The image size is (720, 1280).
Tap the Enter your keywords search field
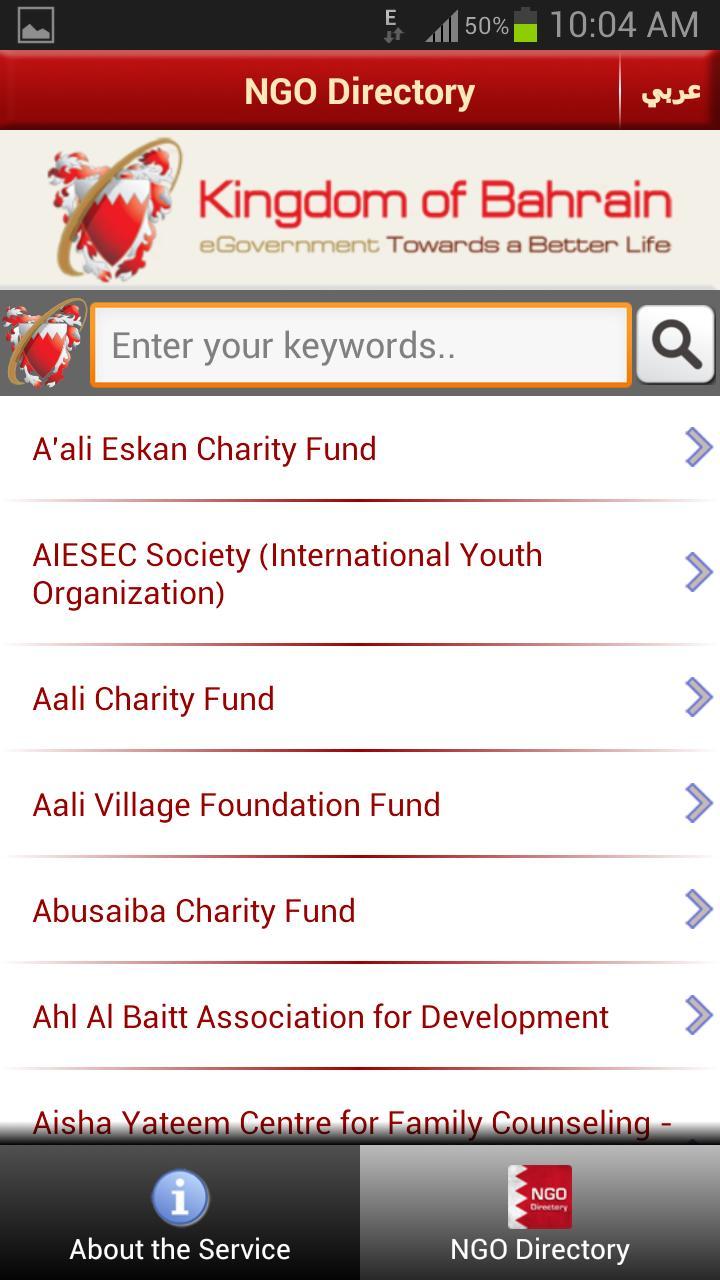360,344
